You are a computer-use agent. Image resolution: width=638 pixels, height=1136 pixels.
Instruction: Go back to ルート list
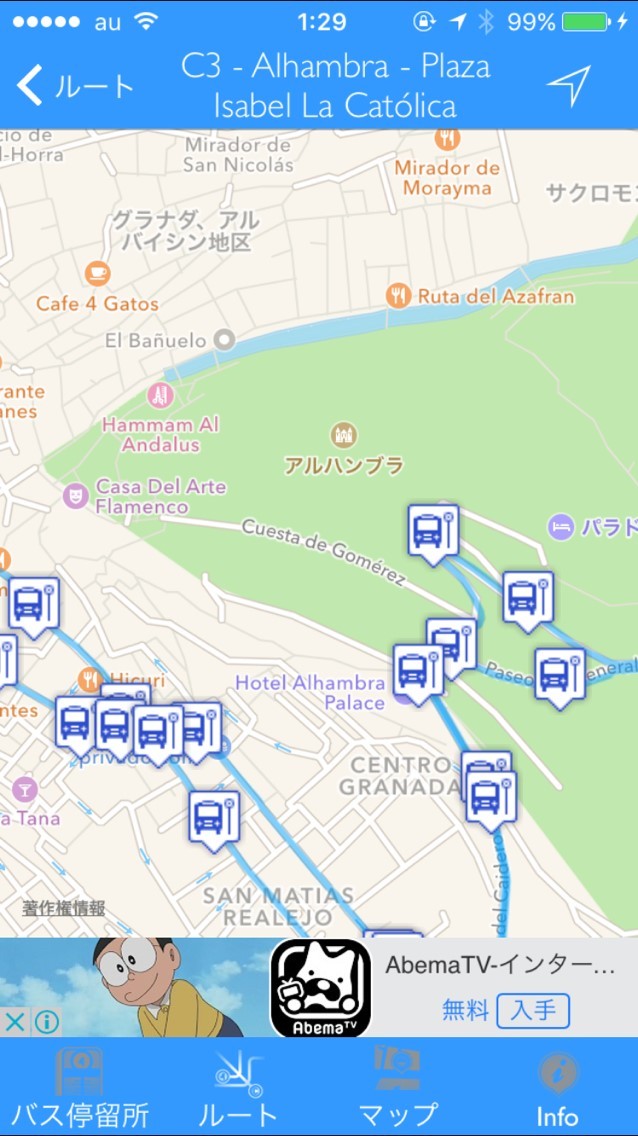tap(76, 86)
